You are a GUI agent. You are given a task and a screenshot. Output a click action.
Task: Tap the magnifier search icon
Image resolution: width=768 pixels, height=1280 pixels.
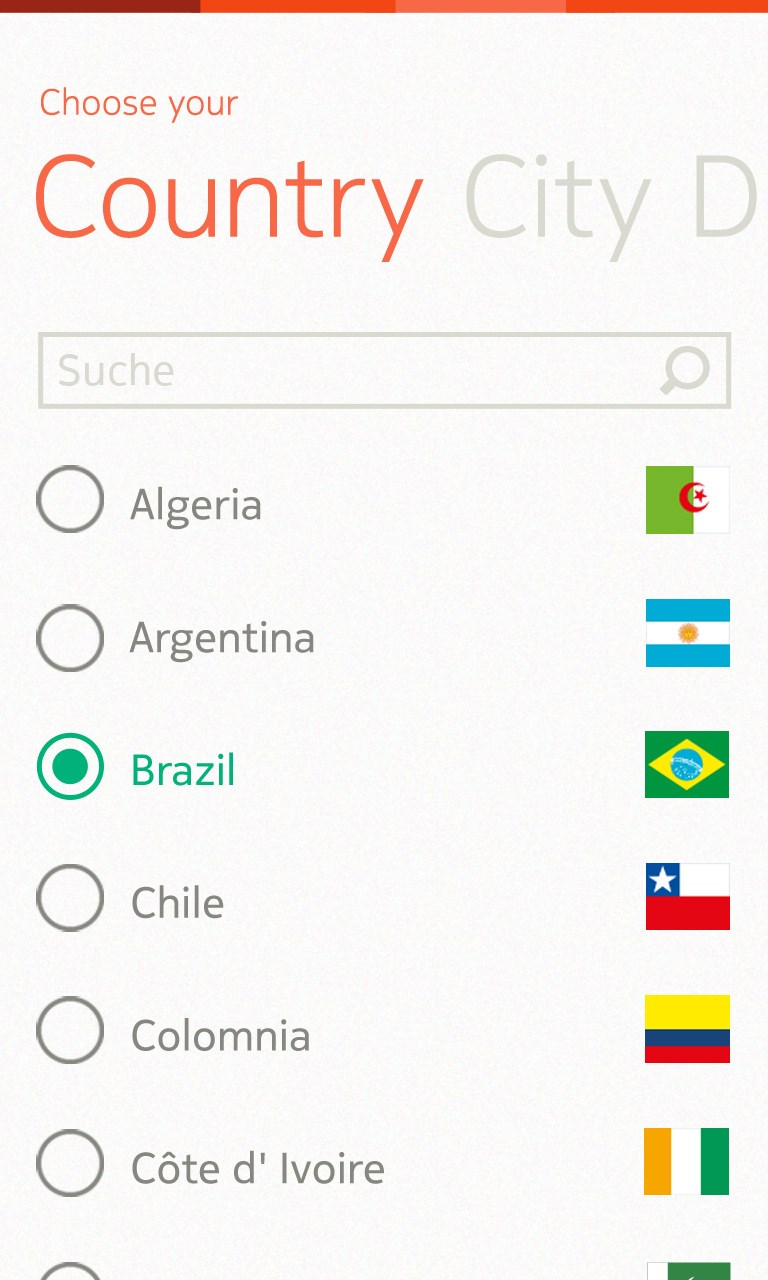click(686, 371)
